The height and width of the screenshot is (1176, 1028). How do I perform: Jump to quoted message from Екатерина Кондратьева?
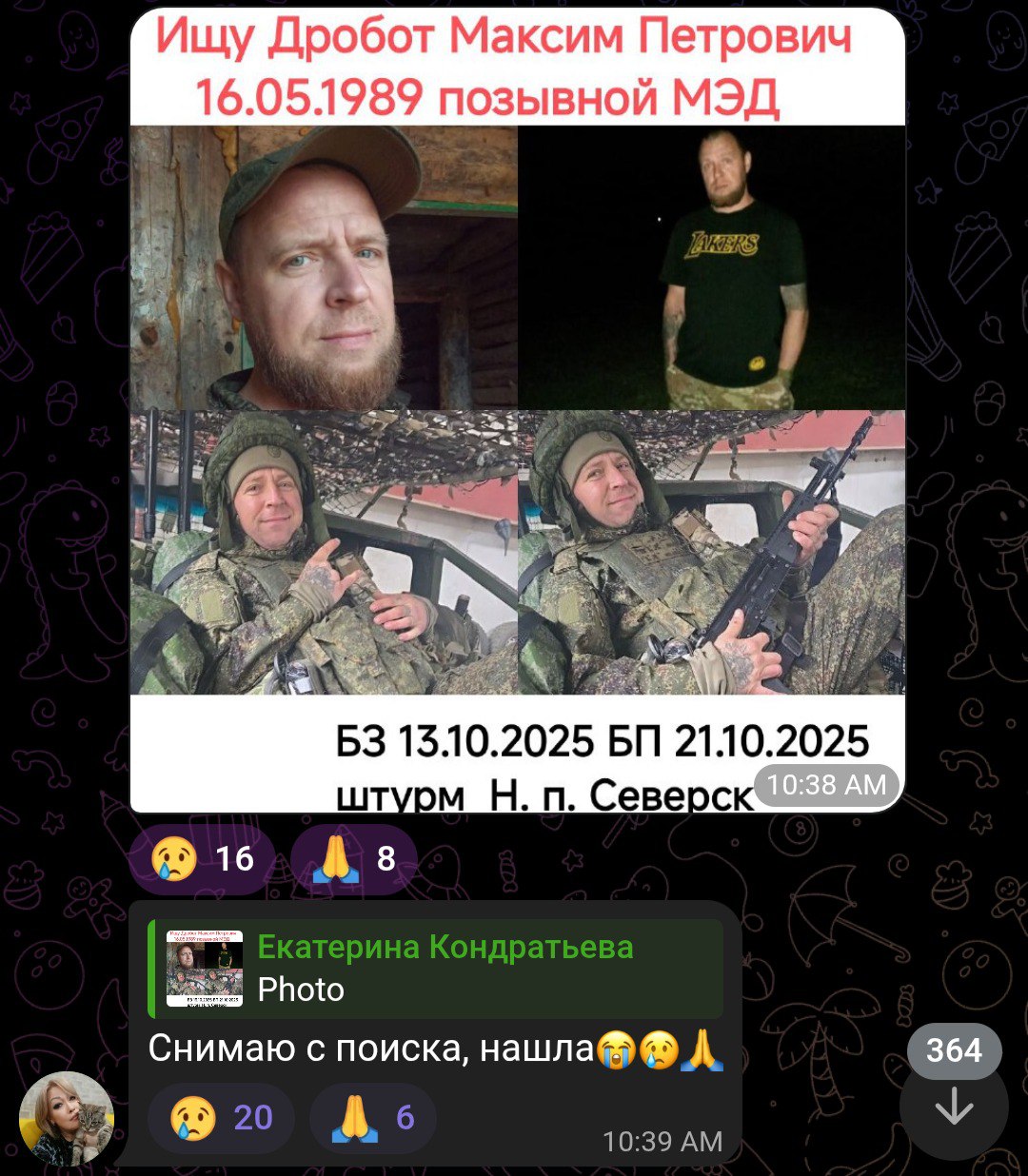(x=438, y=969)
